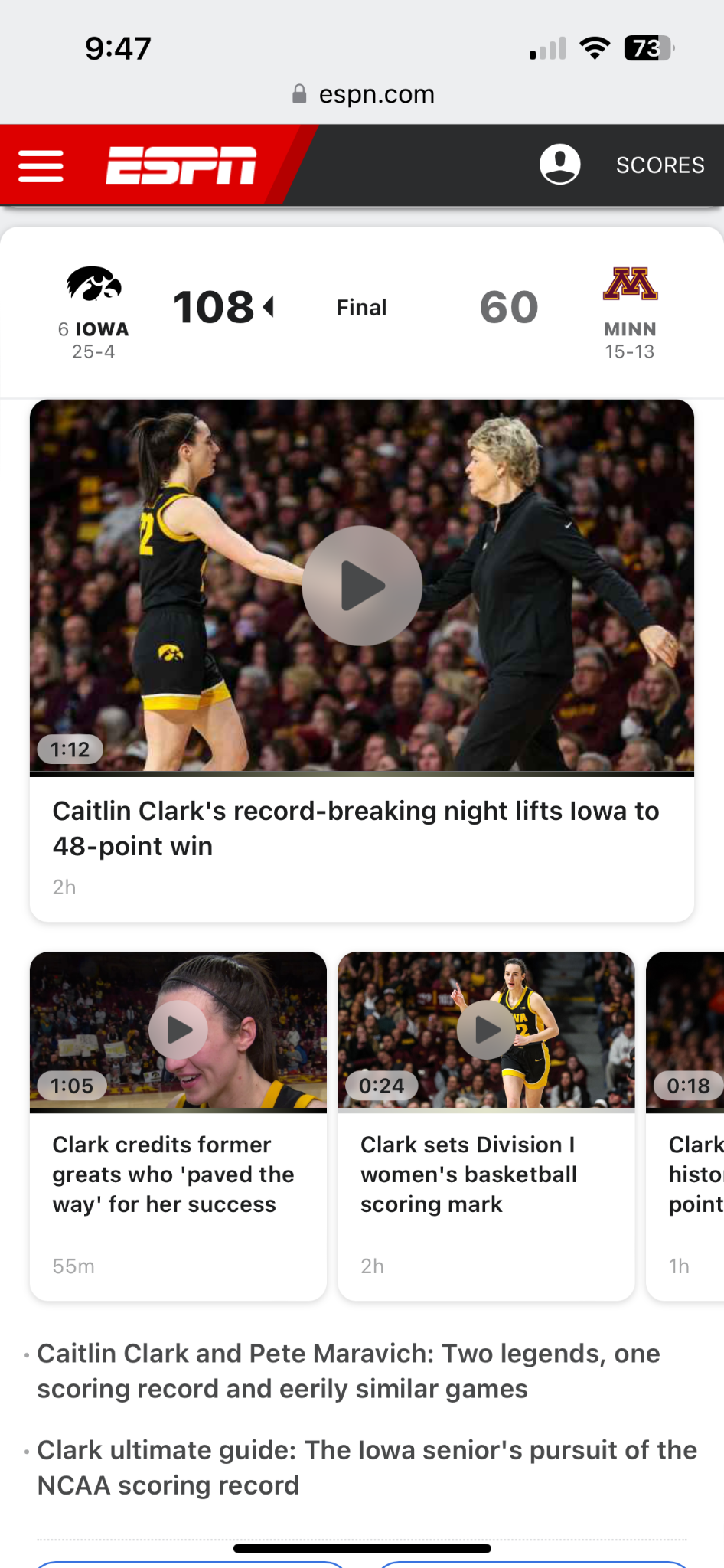Watch Clark sets Division I scoring mark video
The height and width of the screenshot is (1568, 724).
(486, 1030)
